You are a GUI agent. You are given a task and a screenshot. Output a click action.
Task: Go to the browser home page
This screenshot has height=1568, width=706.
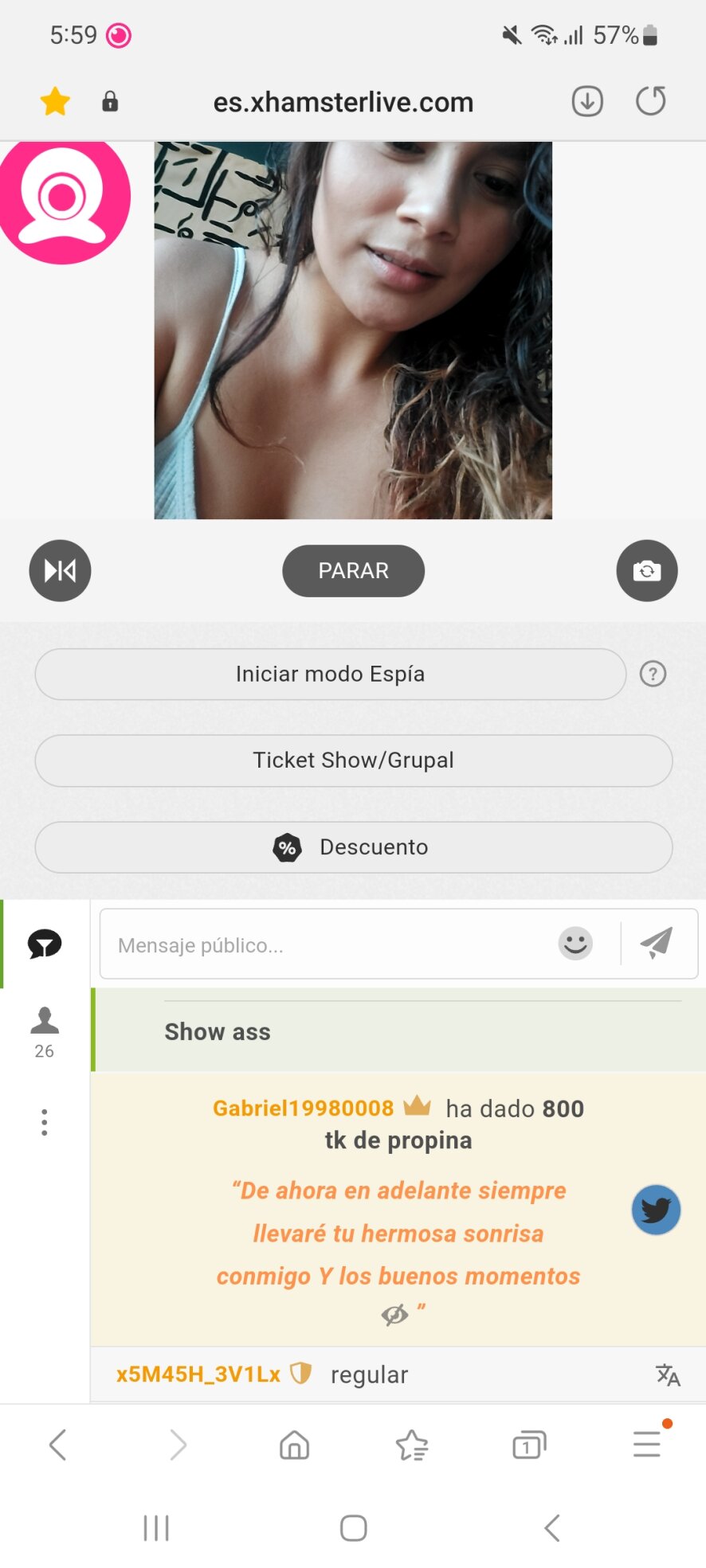[x=294, y=1445]
